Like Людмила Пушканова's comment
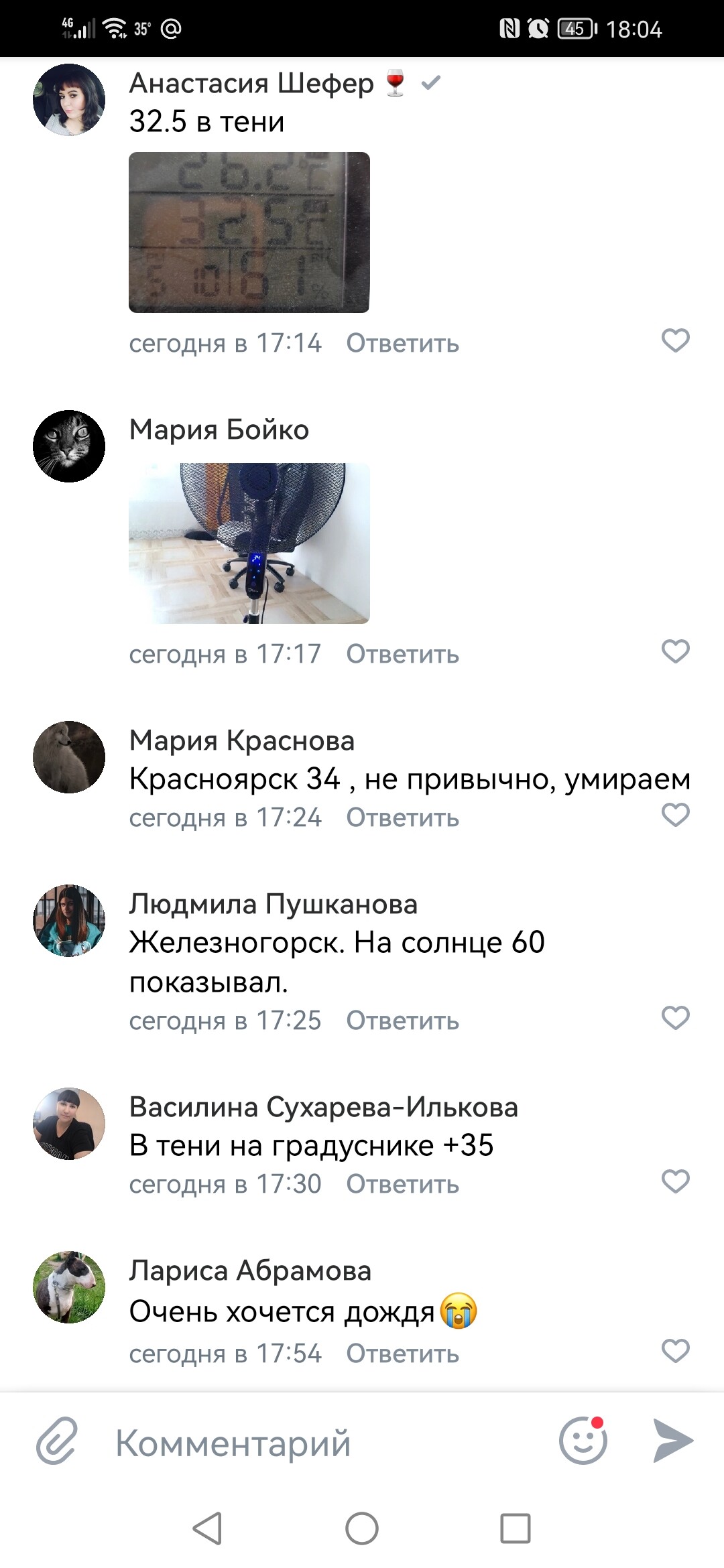 pyautogui.click(x=675, y=1019)
